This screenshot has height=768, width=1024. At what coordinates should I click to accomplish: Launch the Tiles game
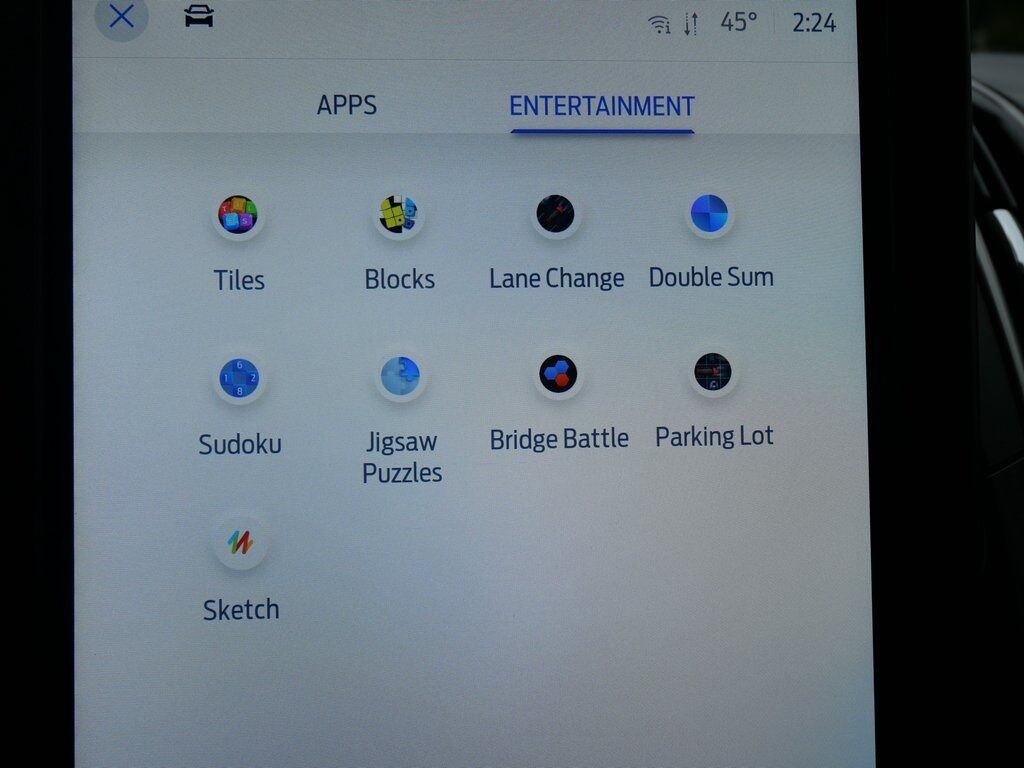(238, 215)
